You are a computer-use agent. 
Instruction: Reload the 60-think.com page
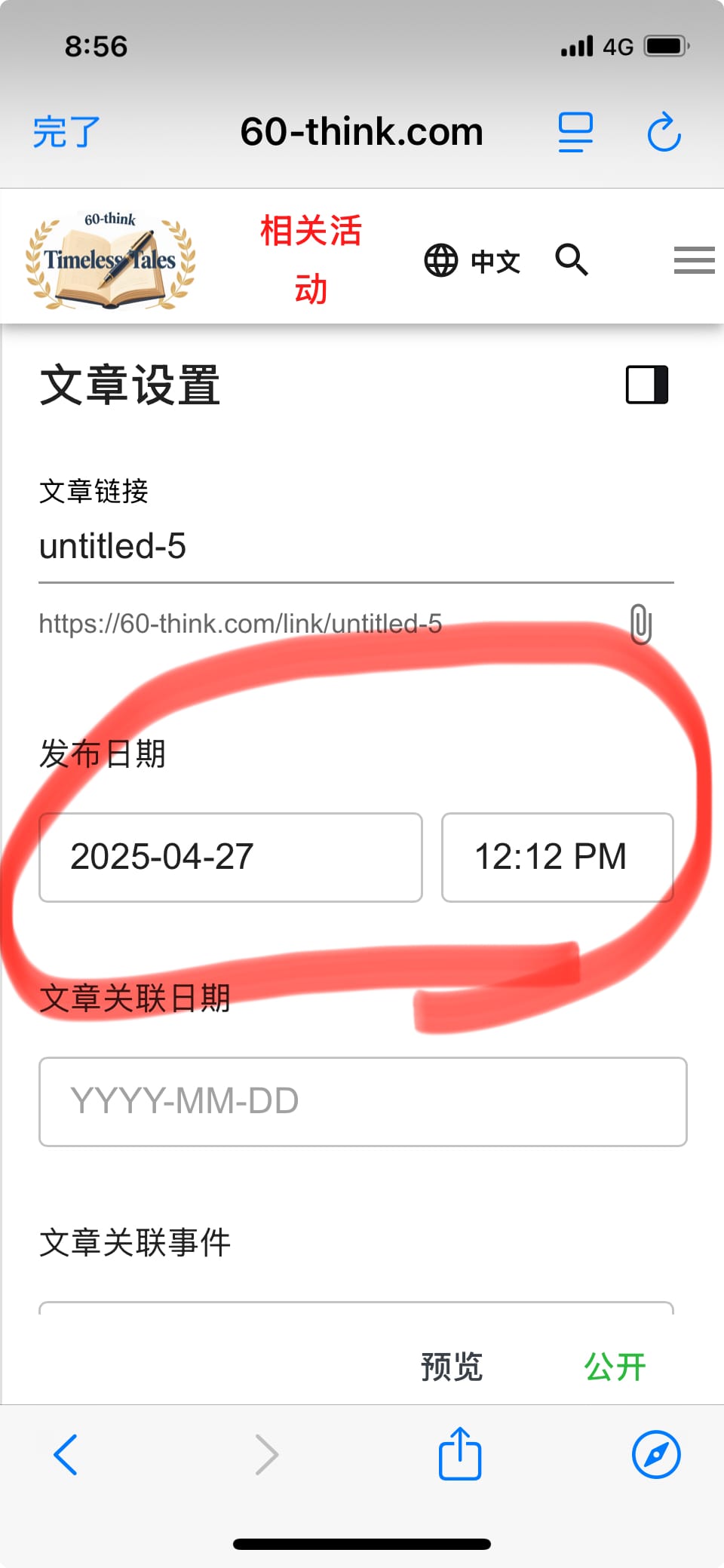664,133
